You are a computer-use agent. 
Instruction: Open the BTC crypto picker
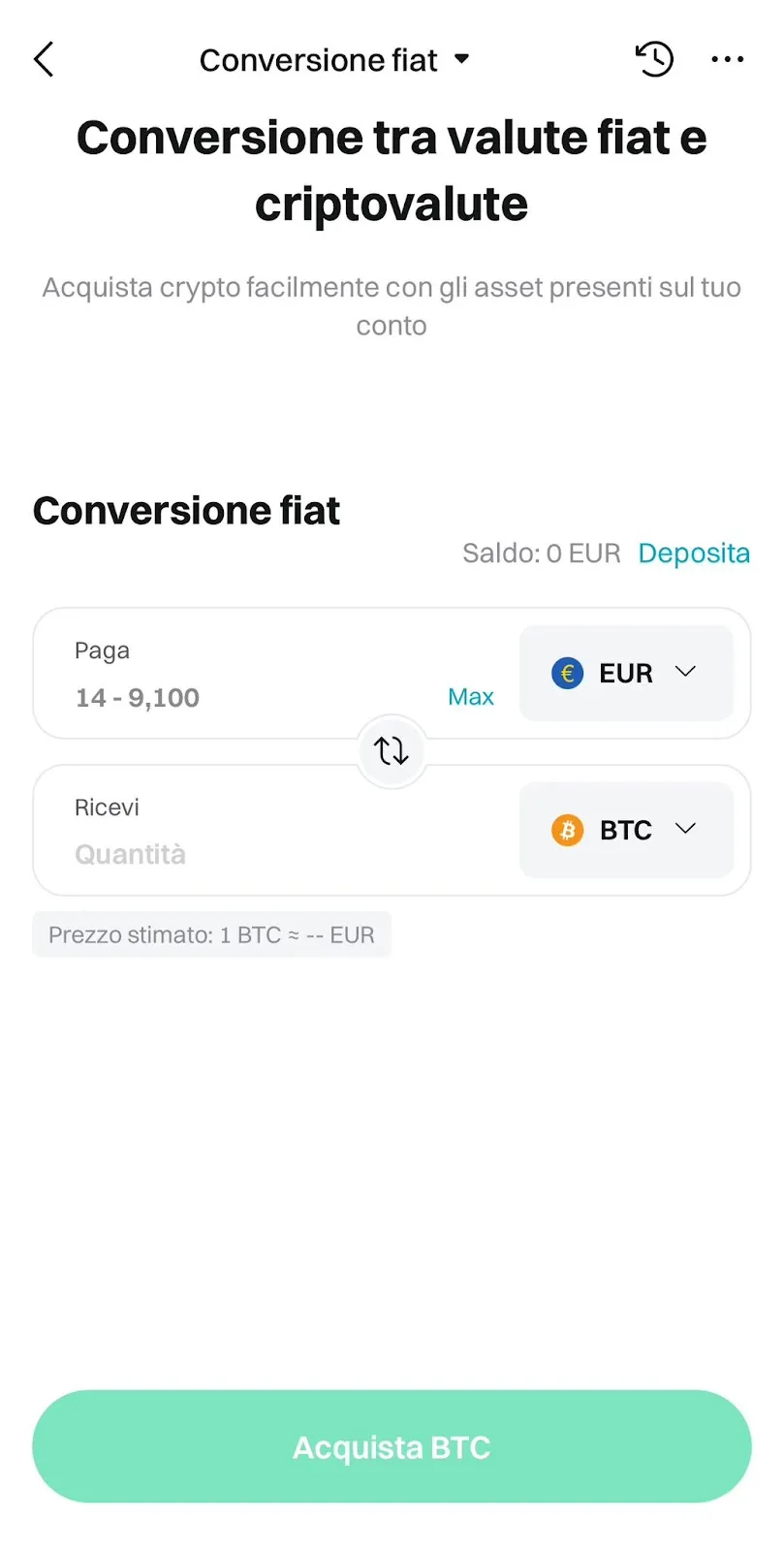point(626,830)
